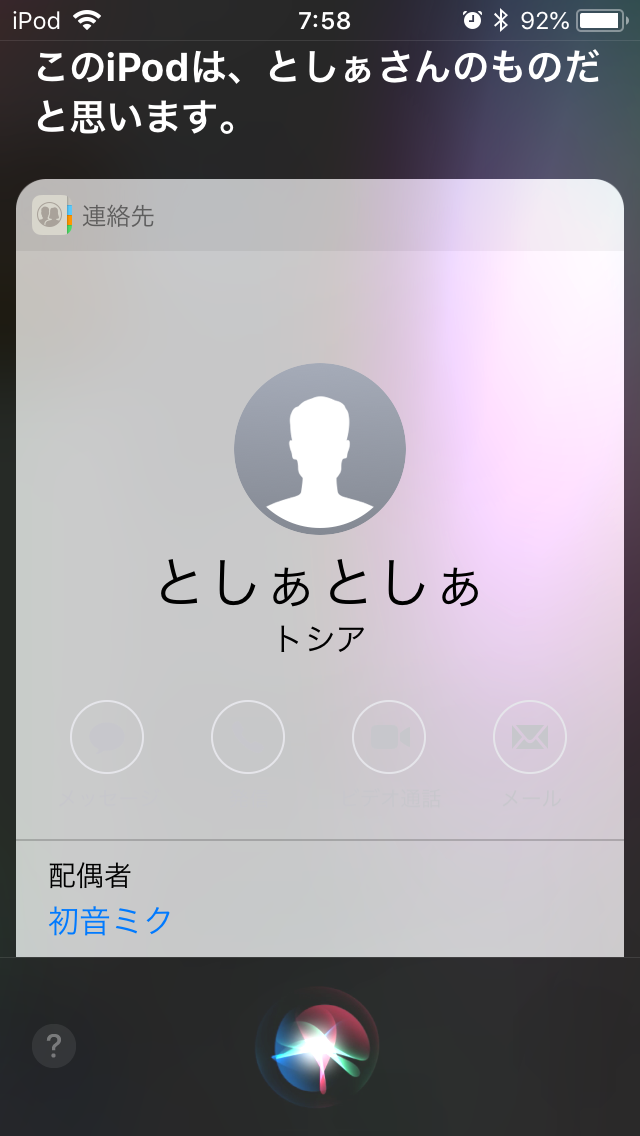Tap the Siri orb to speak

click(318, 1046)
